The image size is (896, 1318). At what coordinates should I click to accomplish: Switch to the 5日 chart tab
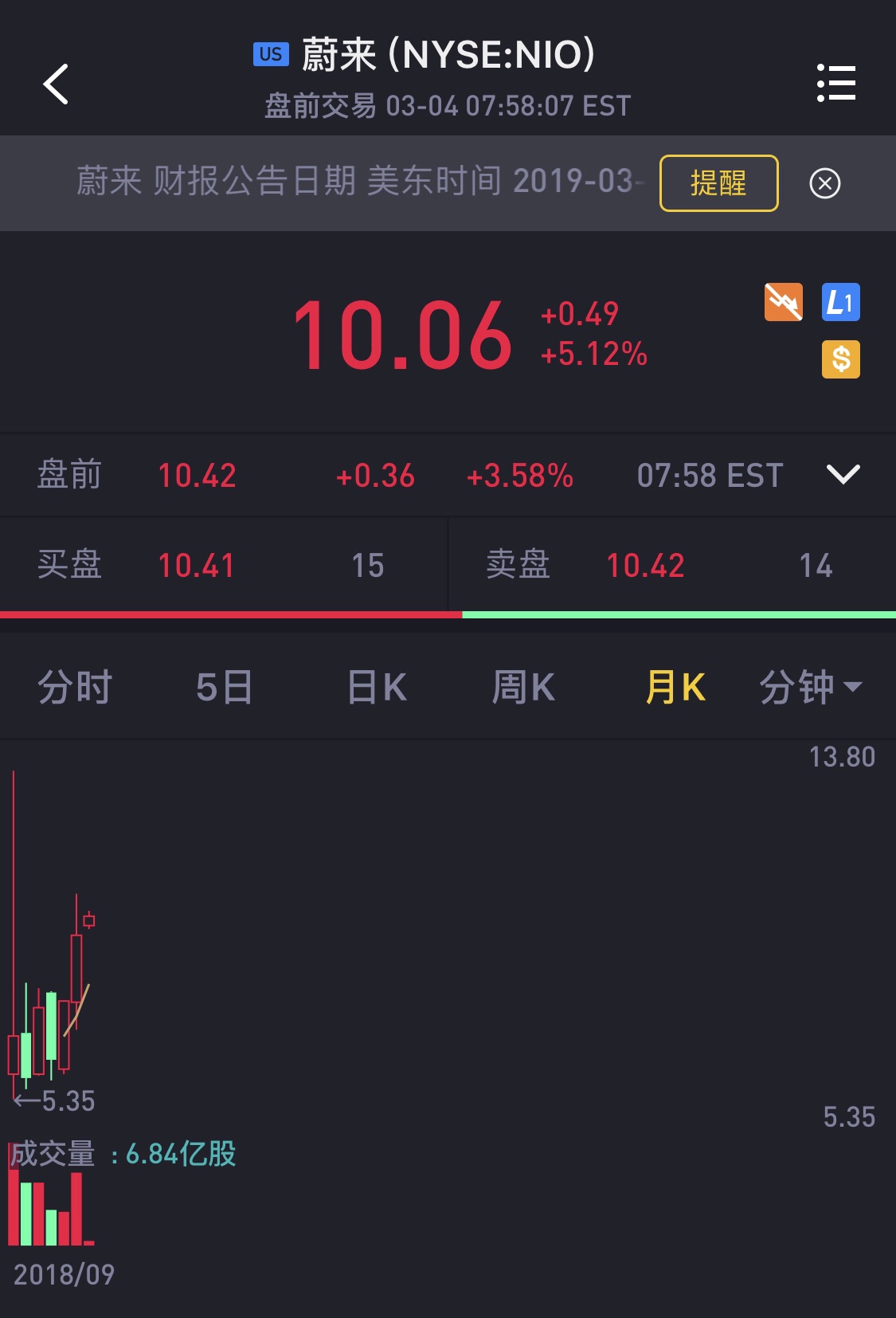224,687
